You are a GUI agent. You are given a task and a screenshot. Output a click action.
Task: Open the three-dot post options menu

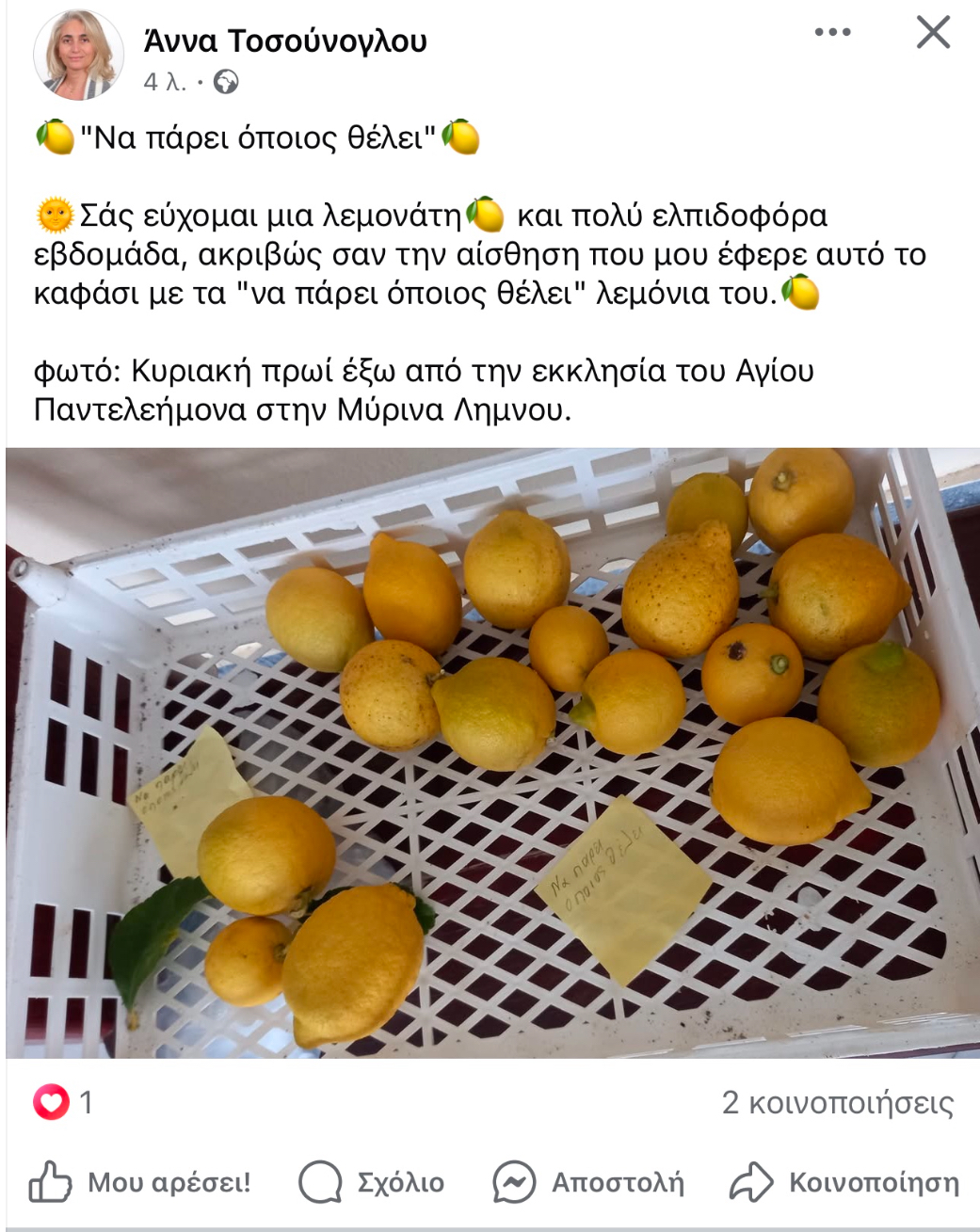click(832, 33)
